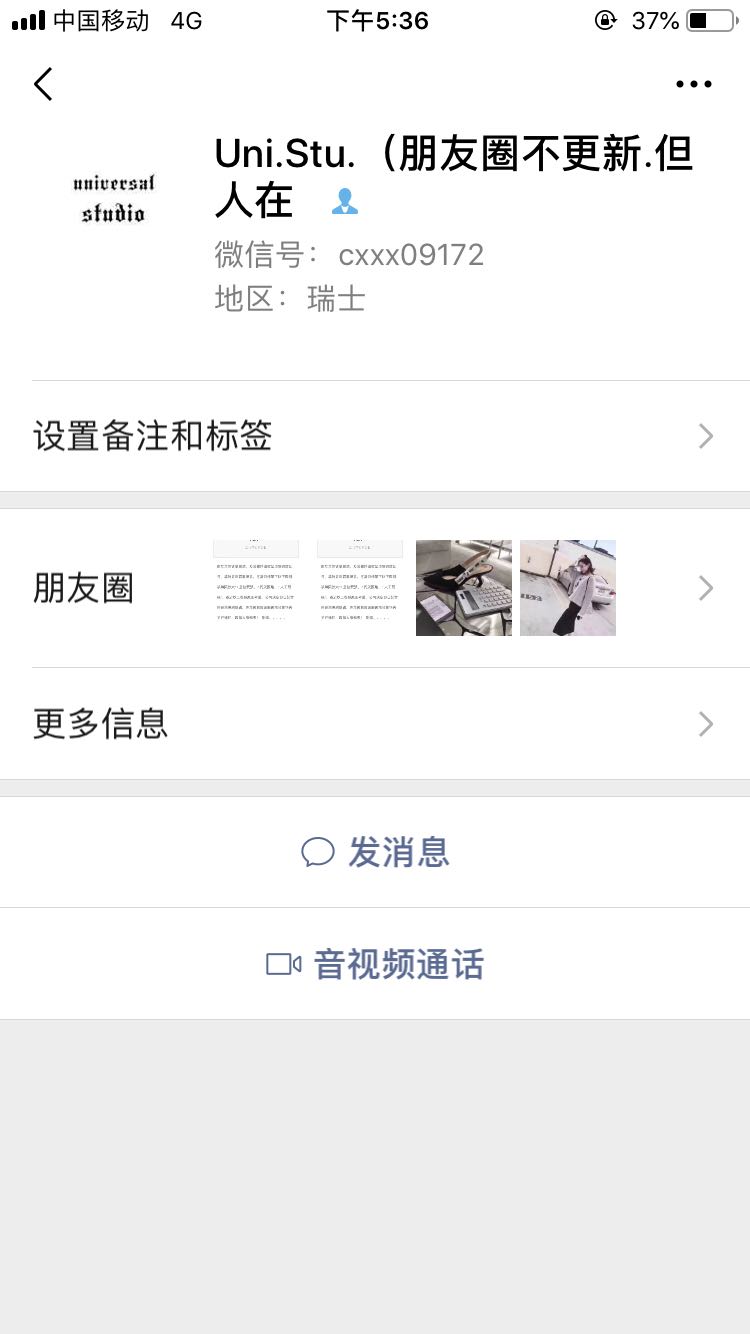
Task: Open the 朋友圈 moments row
Action: (375, 588)
